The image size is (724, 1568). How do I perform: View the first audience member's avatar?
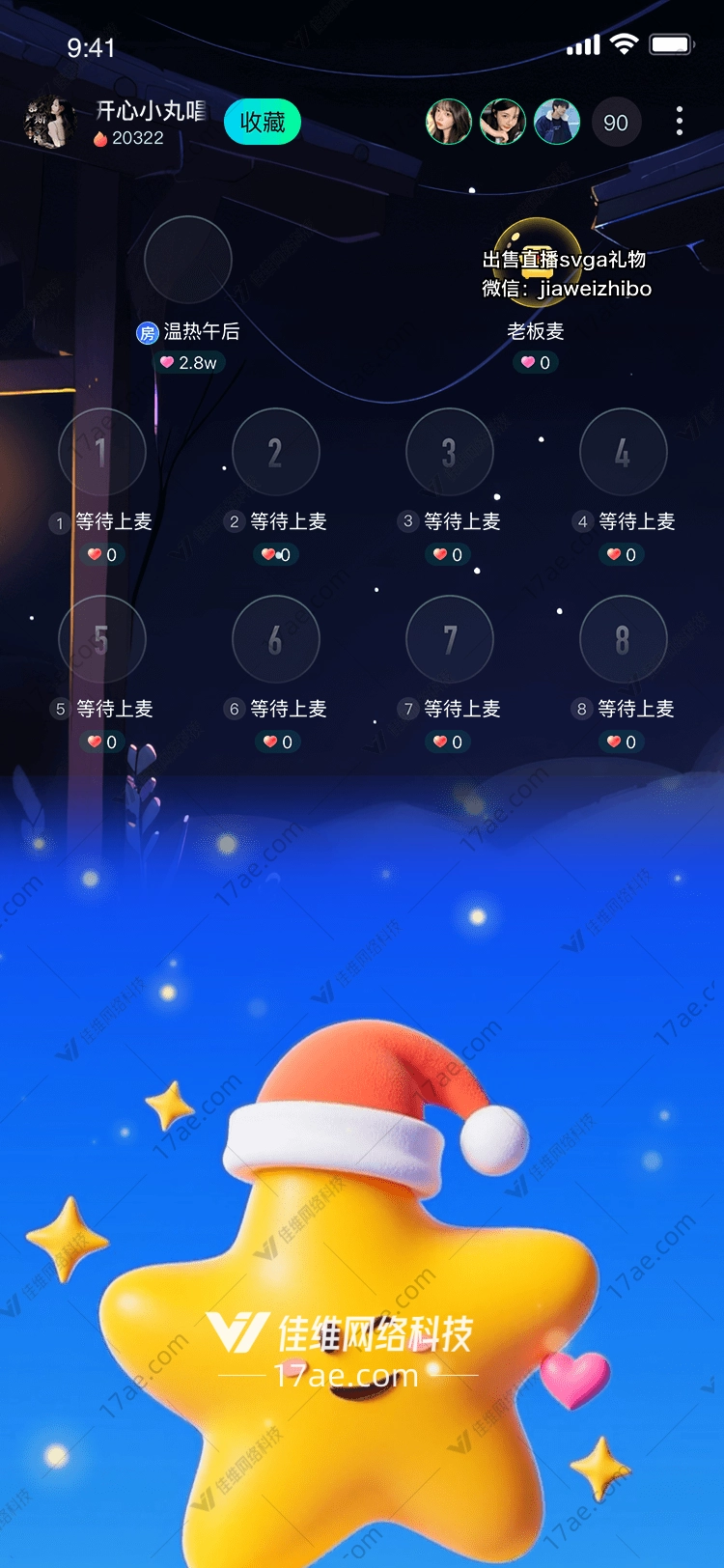449,123
